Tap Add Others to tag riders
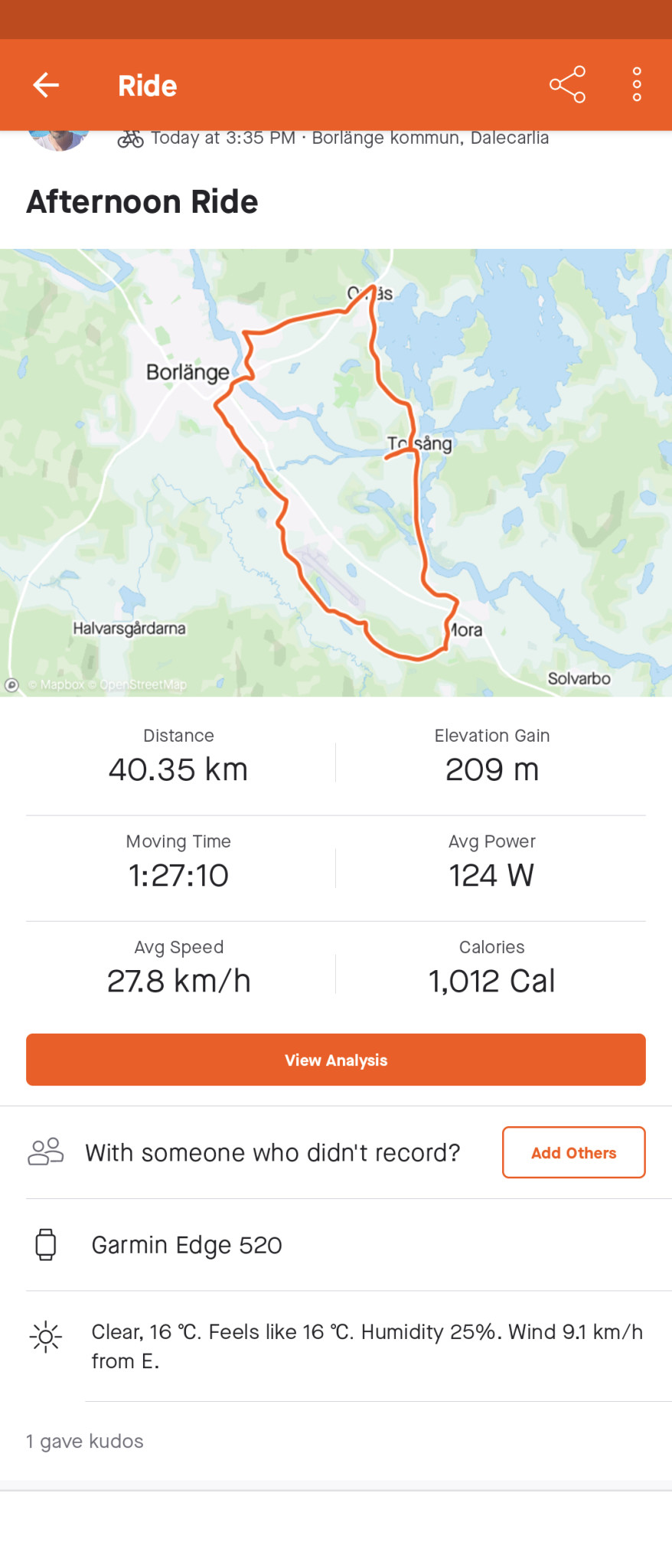 [x=573, y=1152]
